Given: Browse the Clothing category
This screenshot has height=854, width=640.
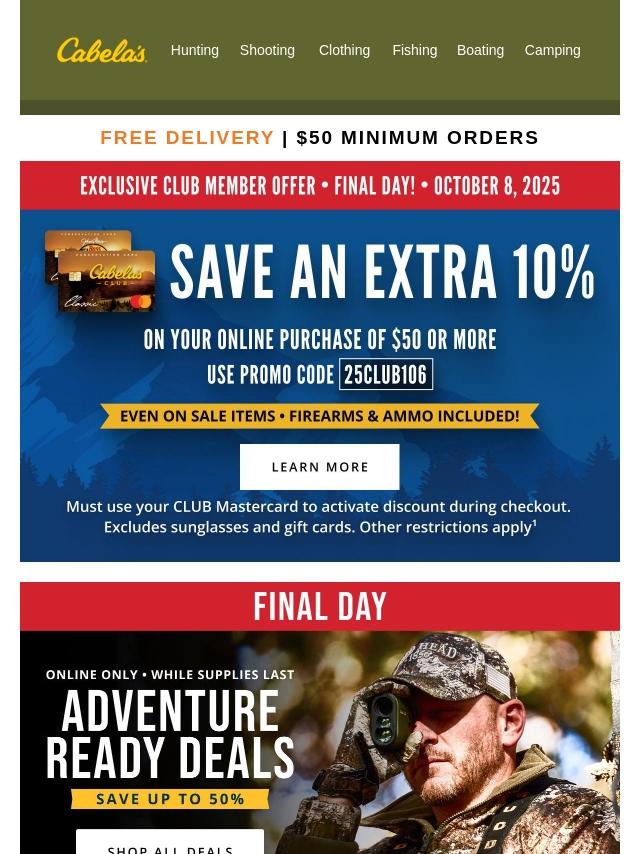Looking at the screenshot, I should point(344,50).
